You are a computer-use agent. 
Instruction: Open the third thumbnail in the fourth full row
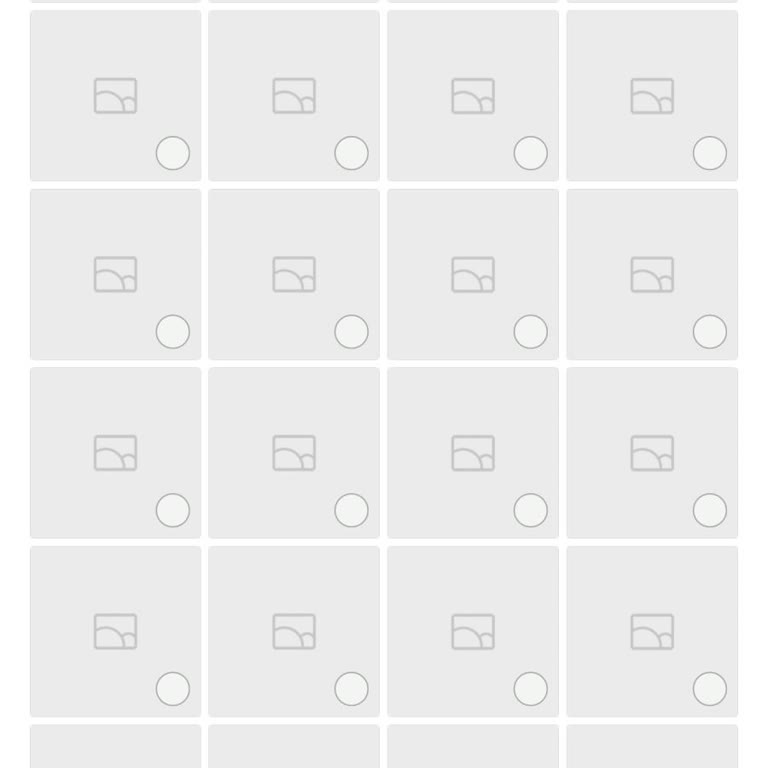[x=473, y=631]
